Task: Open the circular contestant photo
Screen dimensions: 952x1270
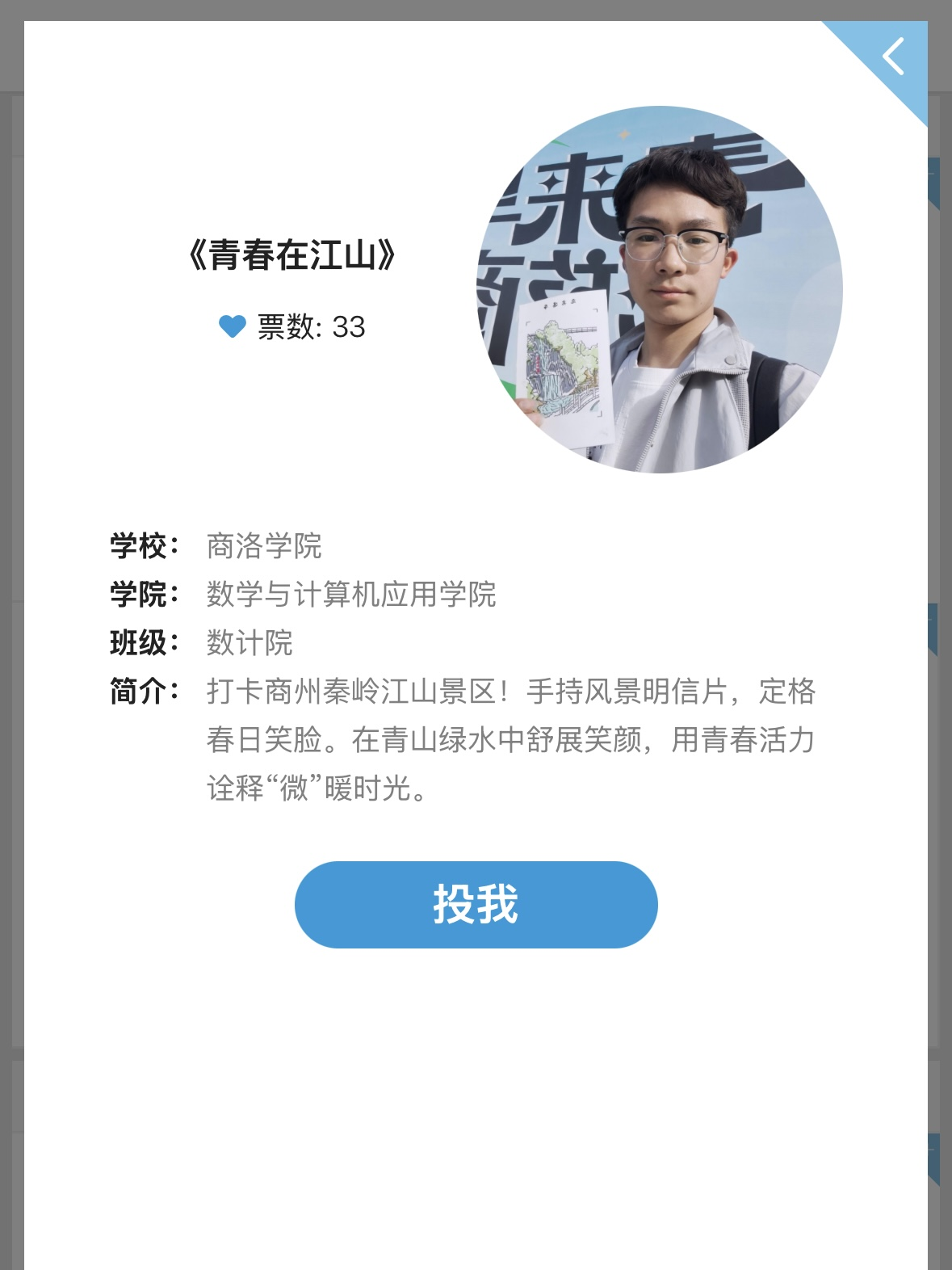Action: [659, 289]
